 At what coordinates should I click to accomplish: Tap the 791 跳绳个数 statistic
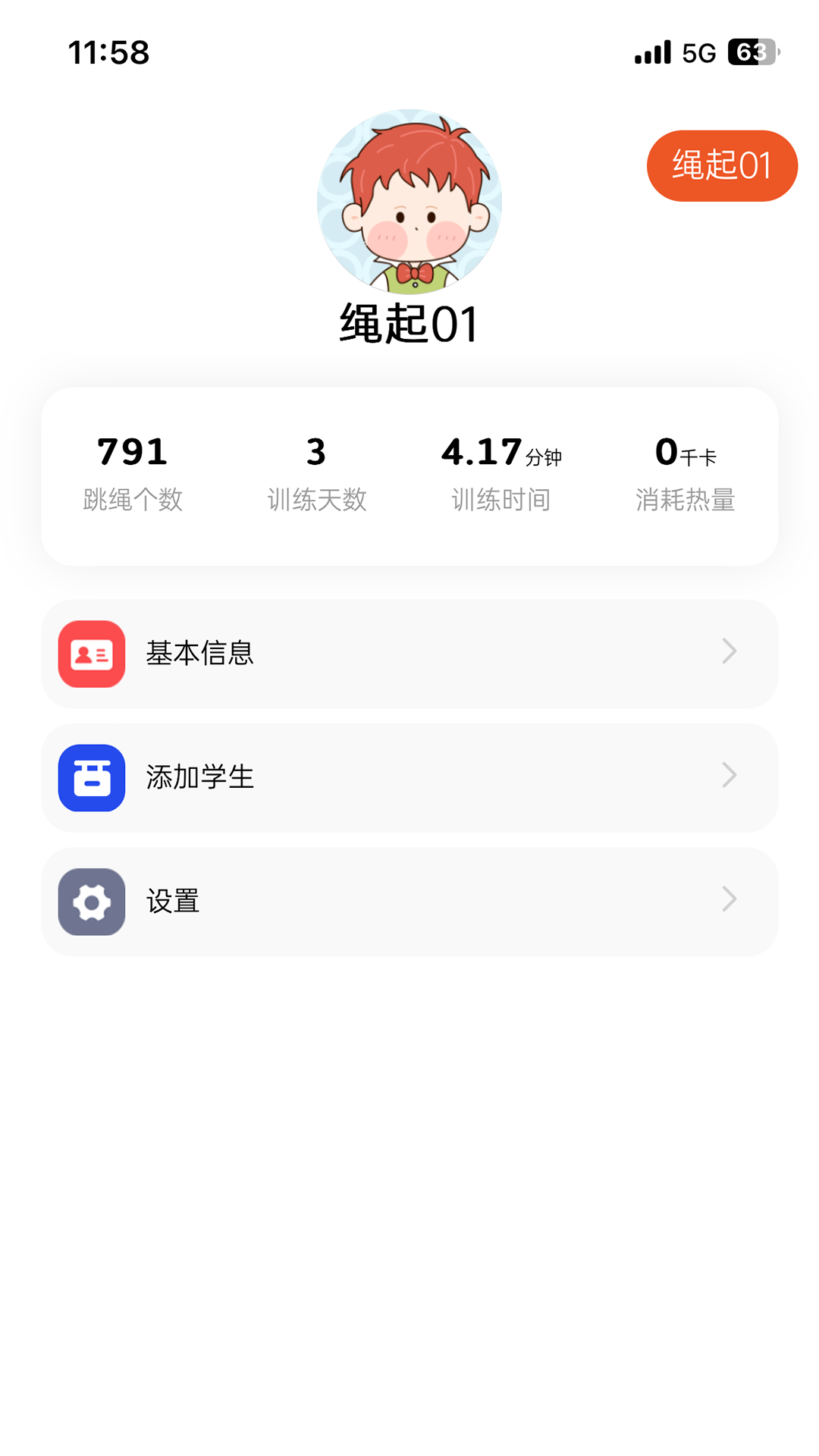[133, 470]
